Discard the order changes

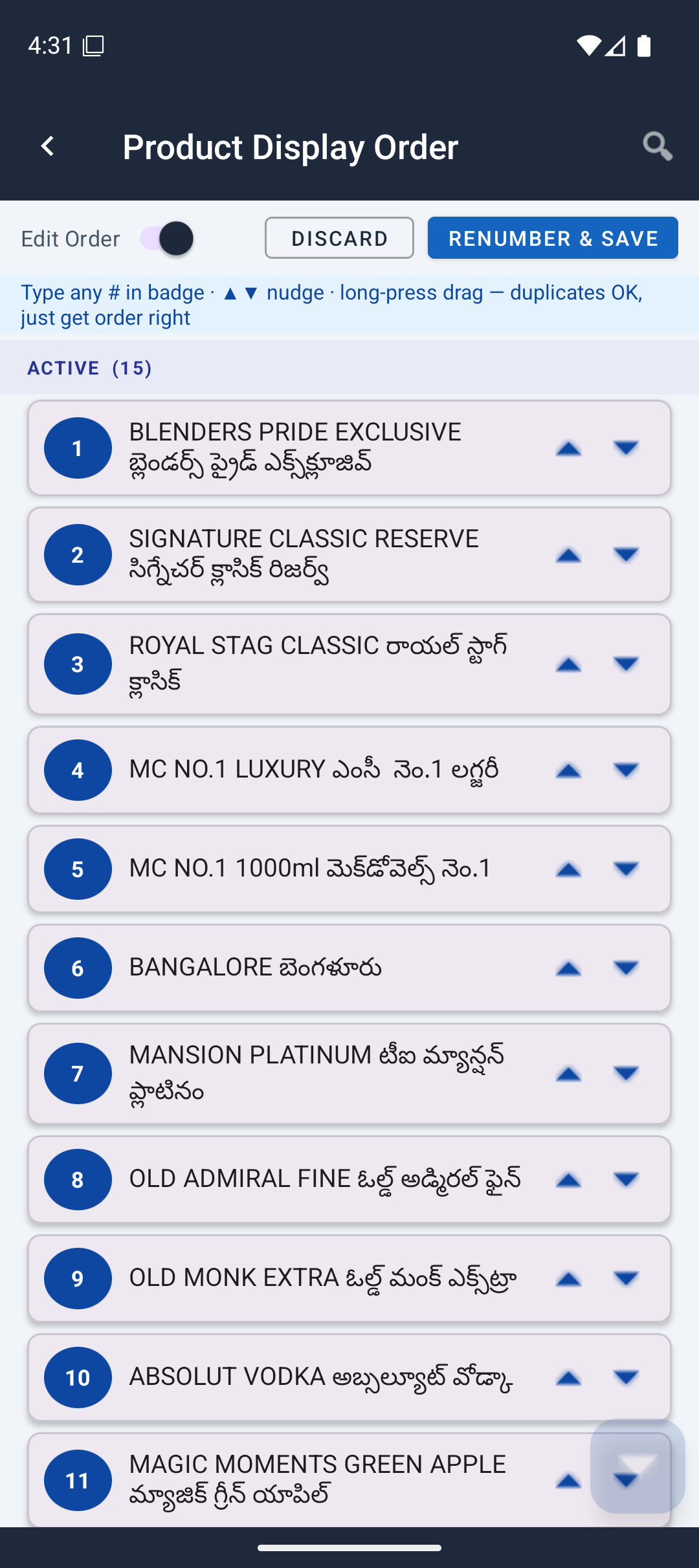tap(339, 238)
